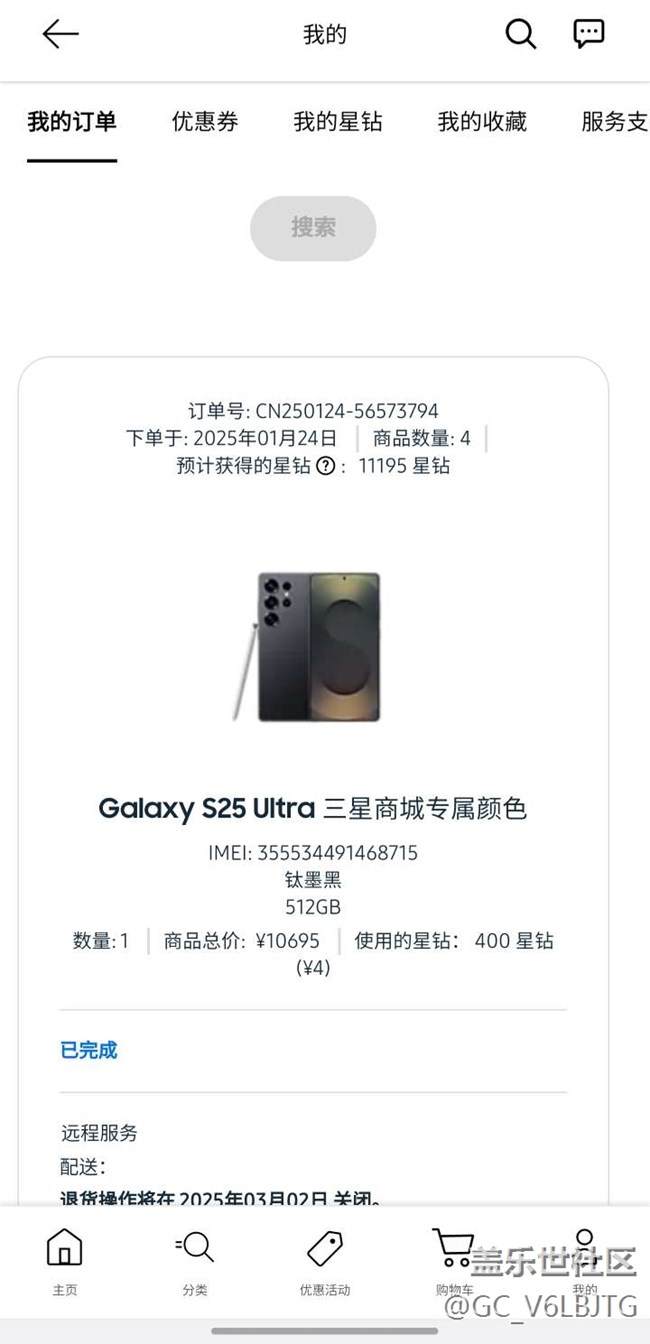Go back with the arrow icon

[x=60, y=34]
